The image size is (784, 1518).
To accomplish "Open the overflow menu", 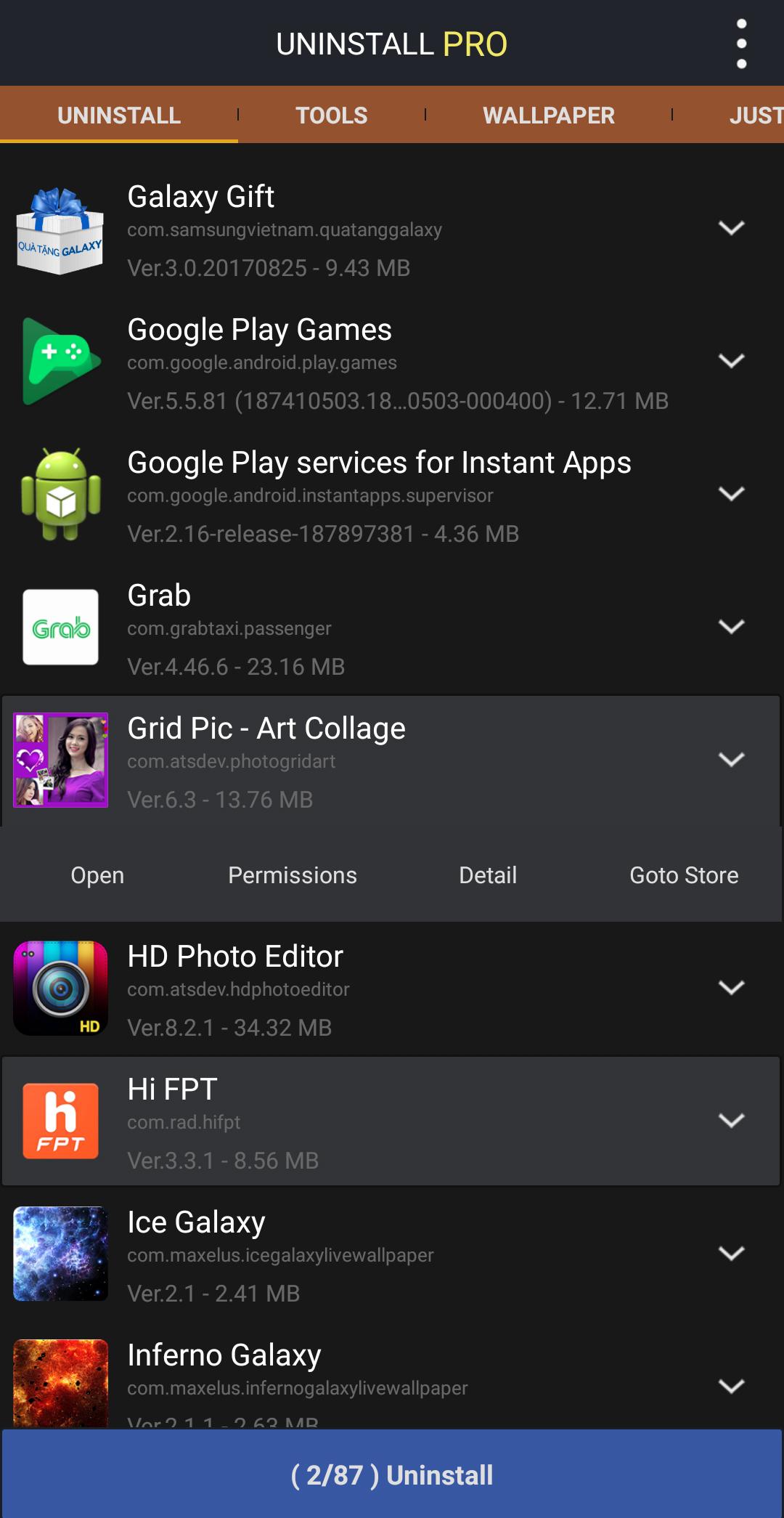I will coord(741,44).
